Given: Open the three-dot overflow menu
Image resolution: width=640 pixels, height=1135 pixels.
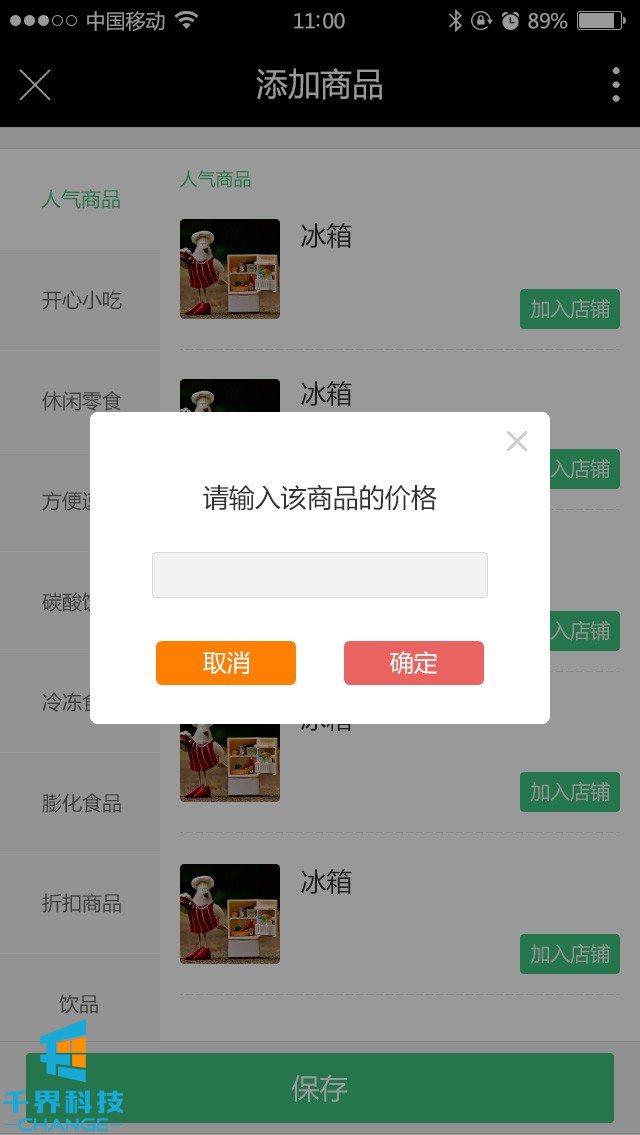Looking at the screenshot, I should [x=615, y=85].
